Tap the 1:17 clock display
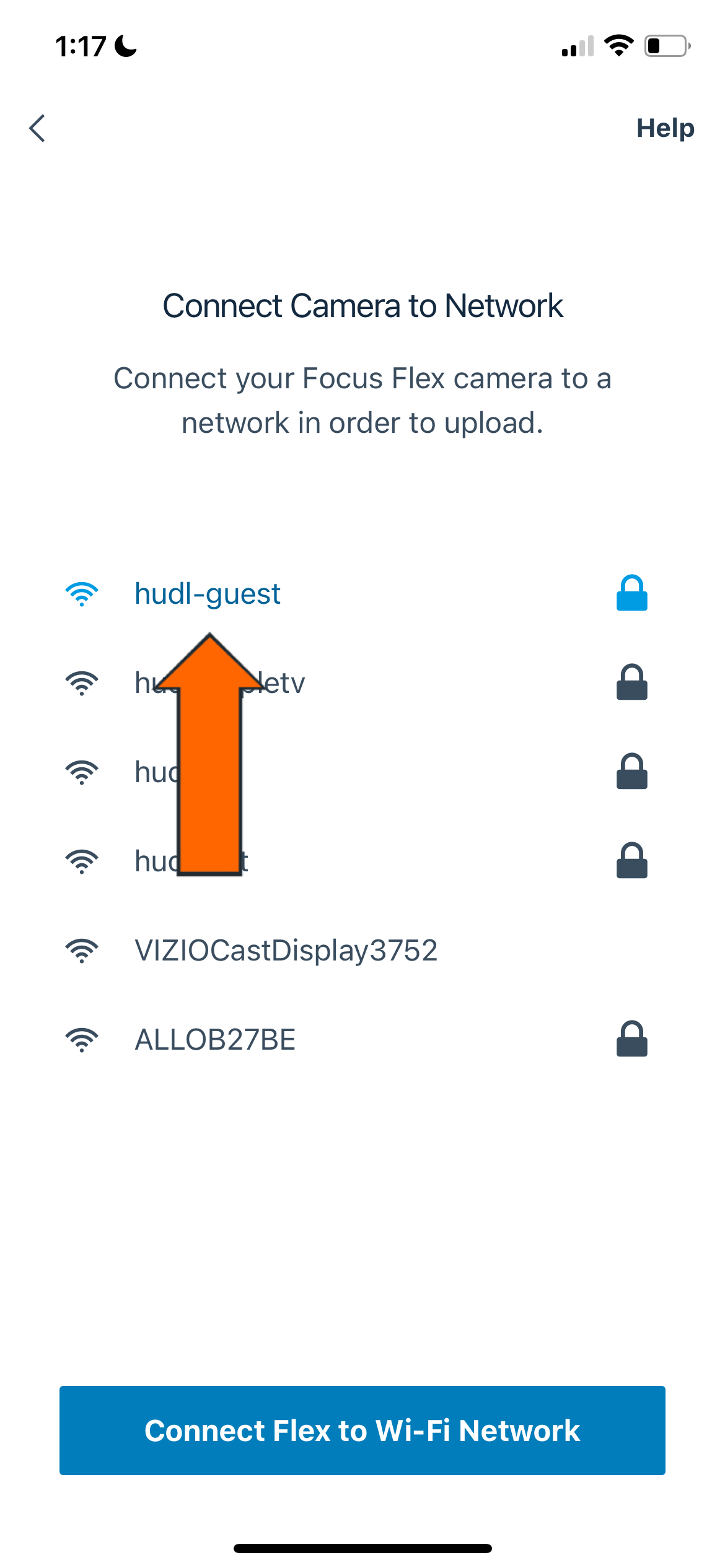The image size is (725, 1568). click(82, 45)
